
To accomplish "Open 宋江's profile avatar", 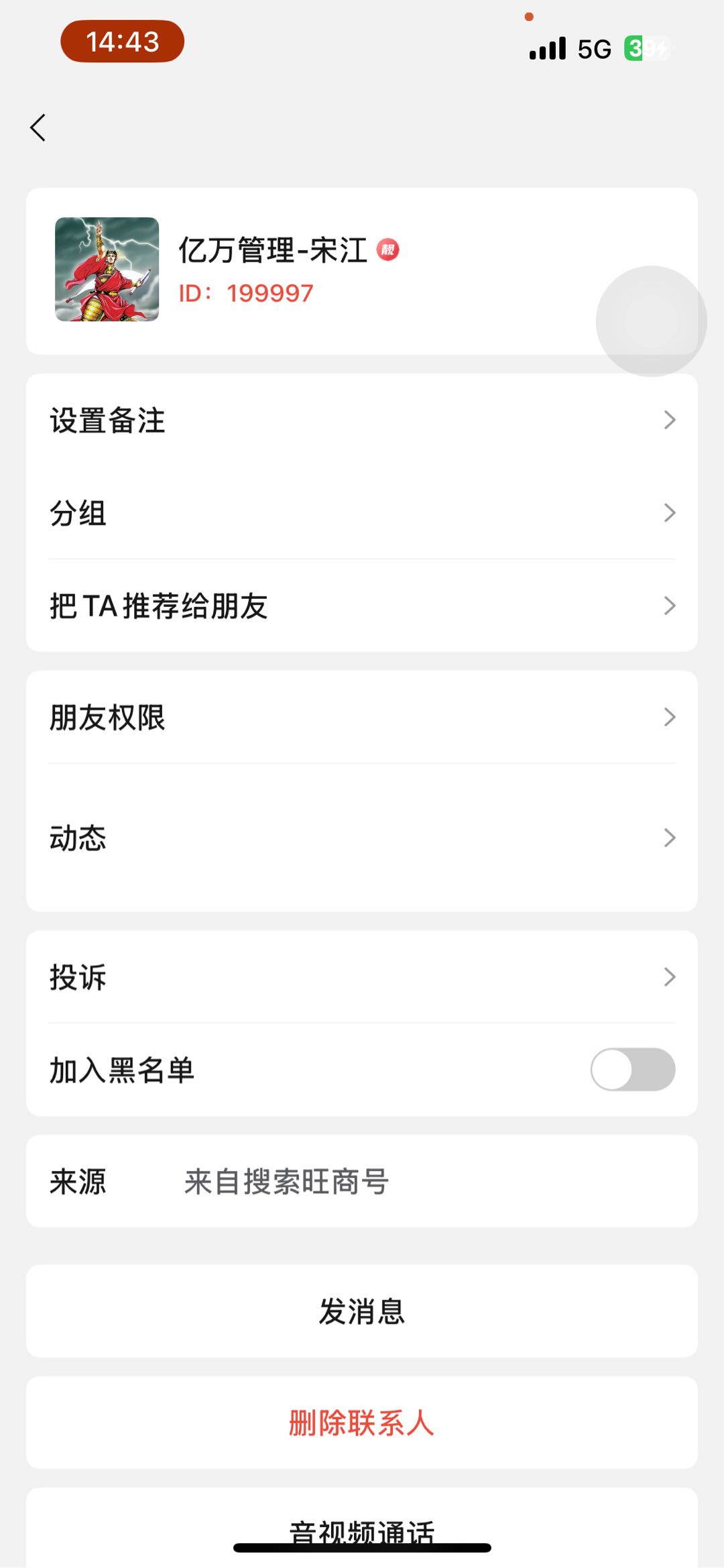I will pos(107,269).
